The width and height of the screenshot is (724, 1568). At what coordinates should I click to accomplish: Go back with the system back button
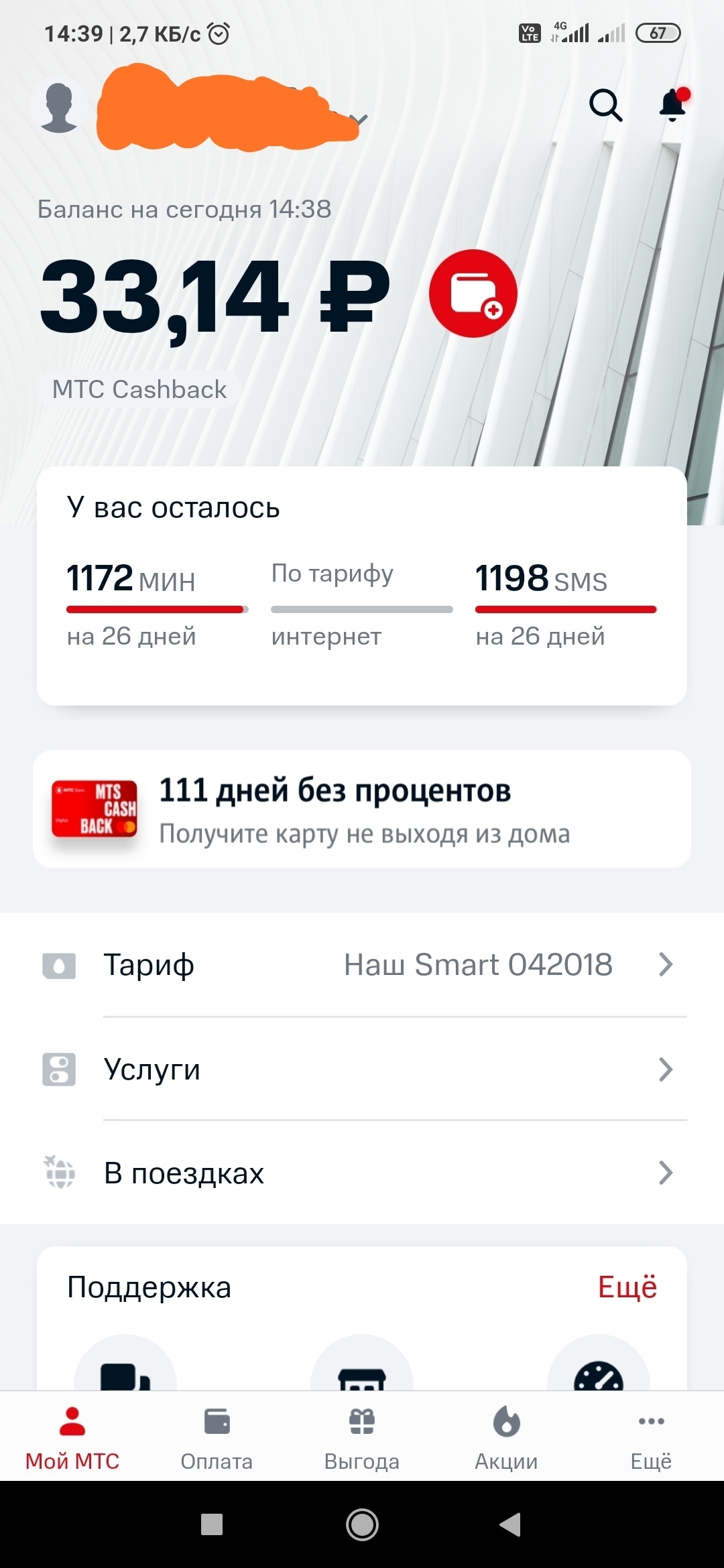click(510, 1524)
